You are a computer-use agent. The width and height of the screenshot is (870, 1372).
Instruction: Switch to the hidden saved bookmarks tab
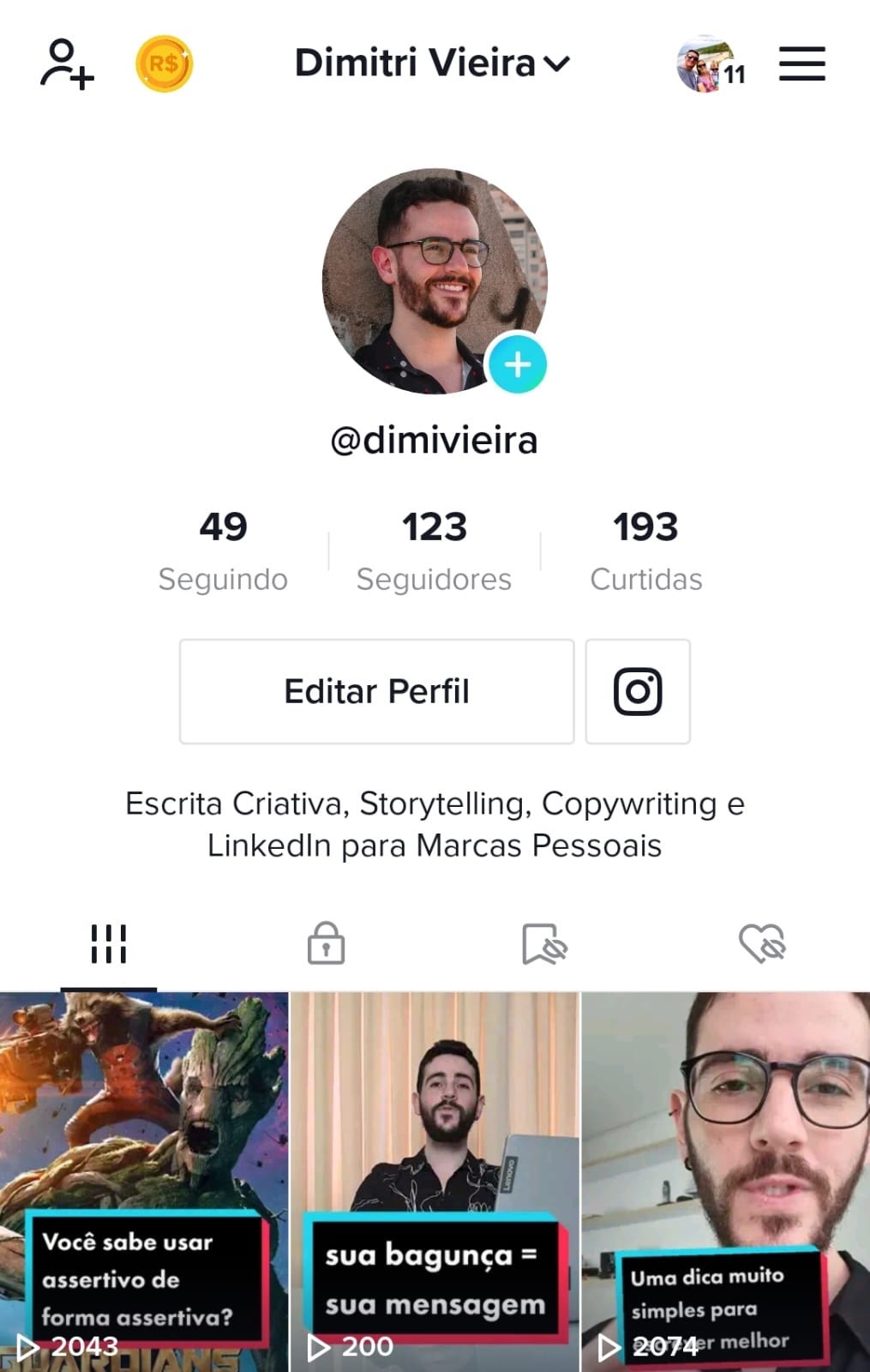[544, 944]
